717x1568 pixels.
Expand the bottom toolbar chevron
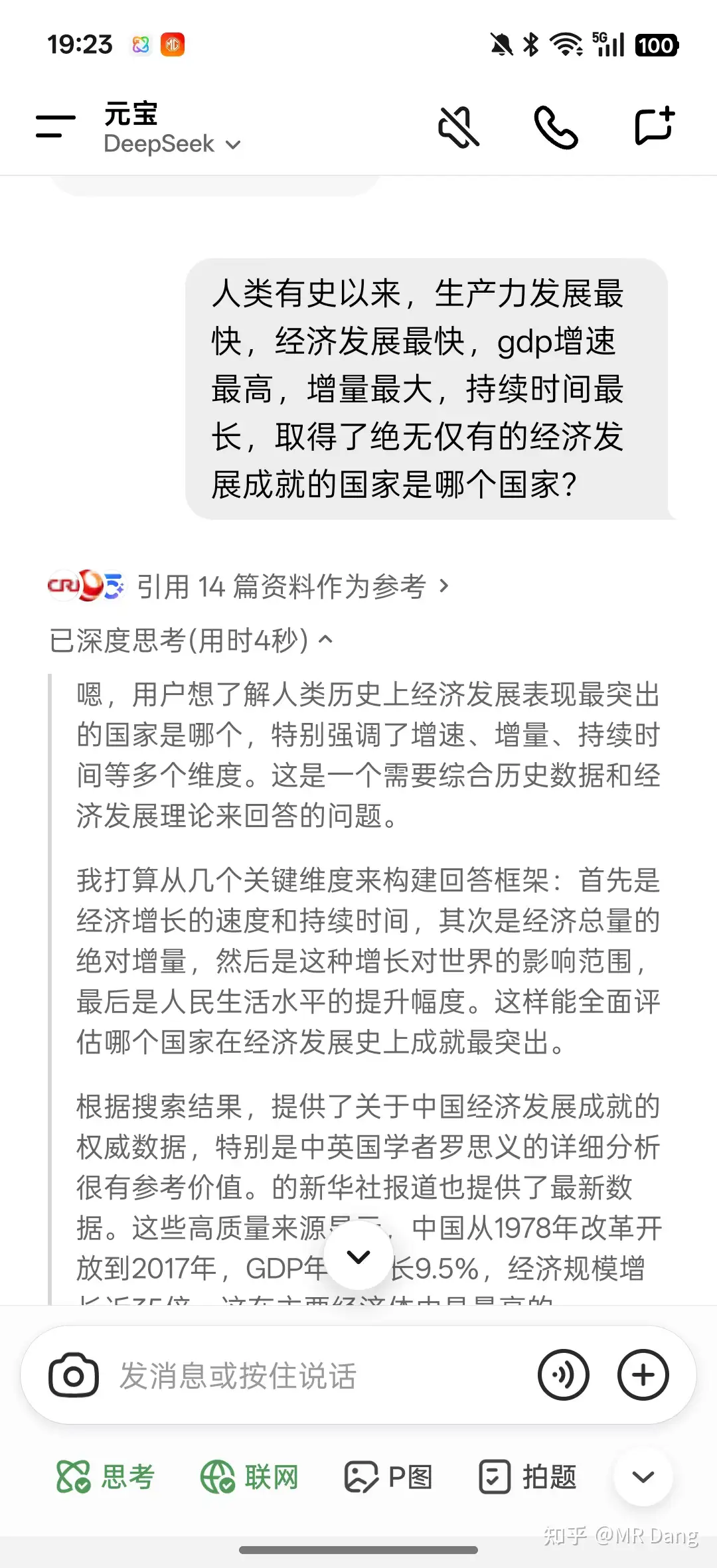tap(641, 1477)
